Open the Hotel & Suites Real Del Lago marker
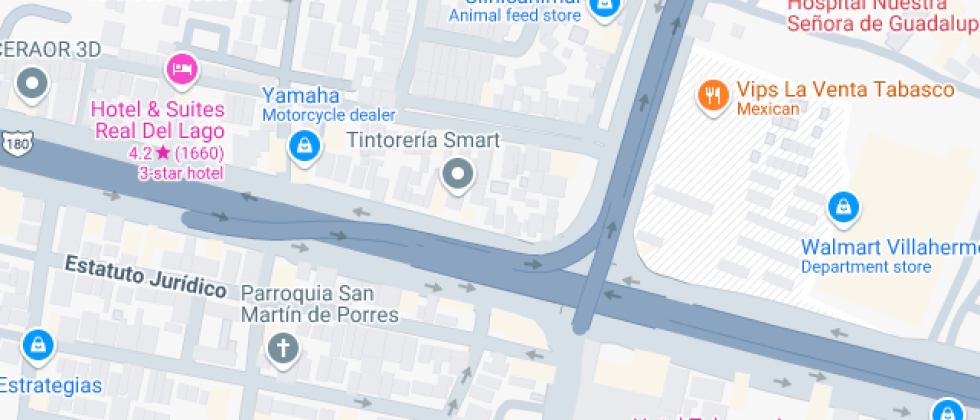Screen dimensions: 980x420 182,69
